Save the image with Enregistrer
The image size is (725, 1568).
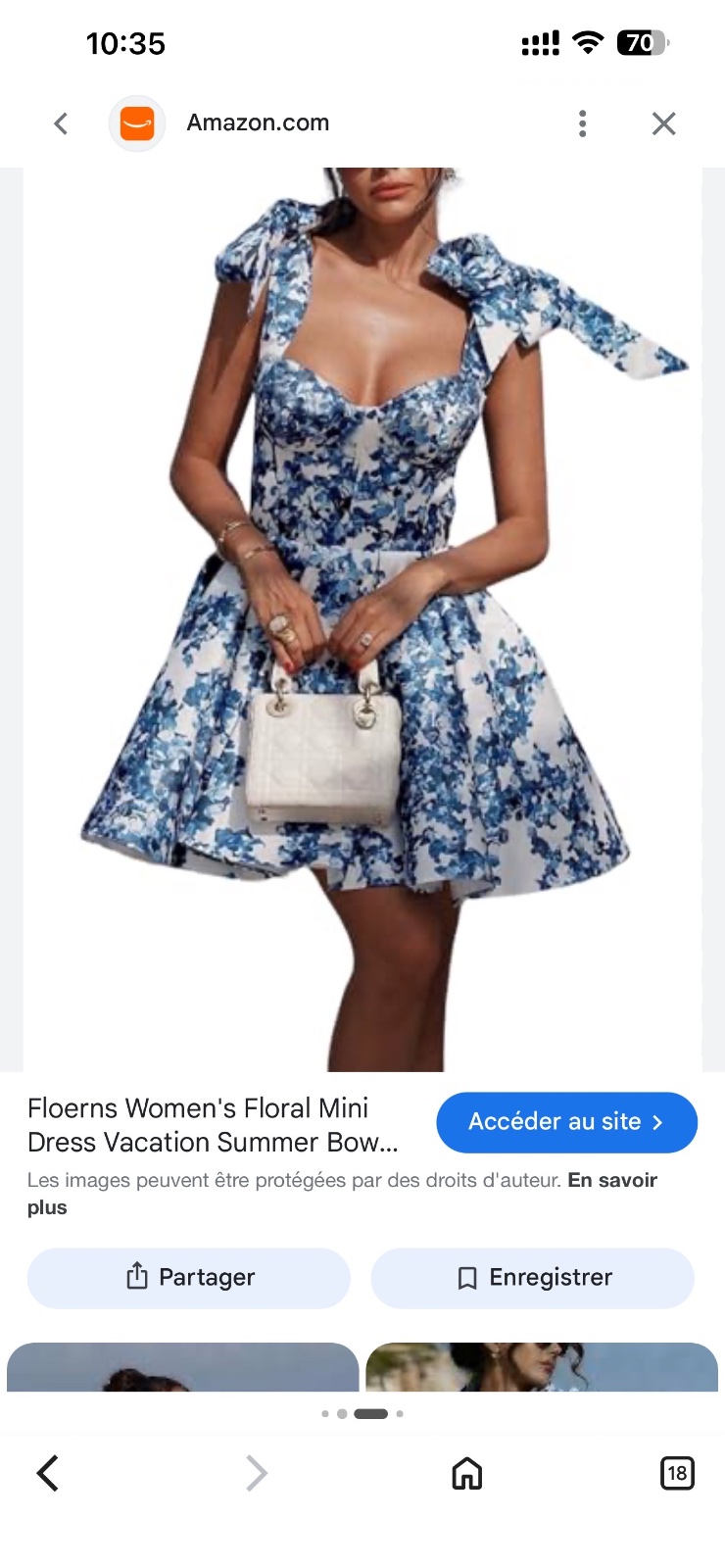(533, 1277)
